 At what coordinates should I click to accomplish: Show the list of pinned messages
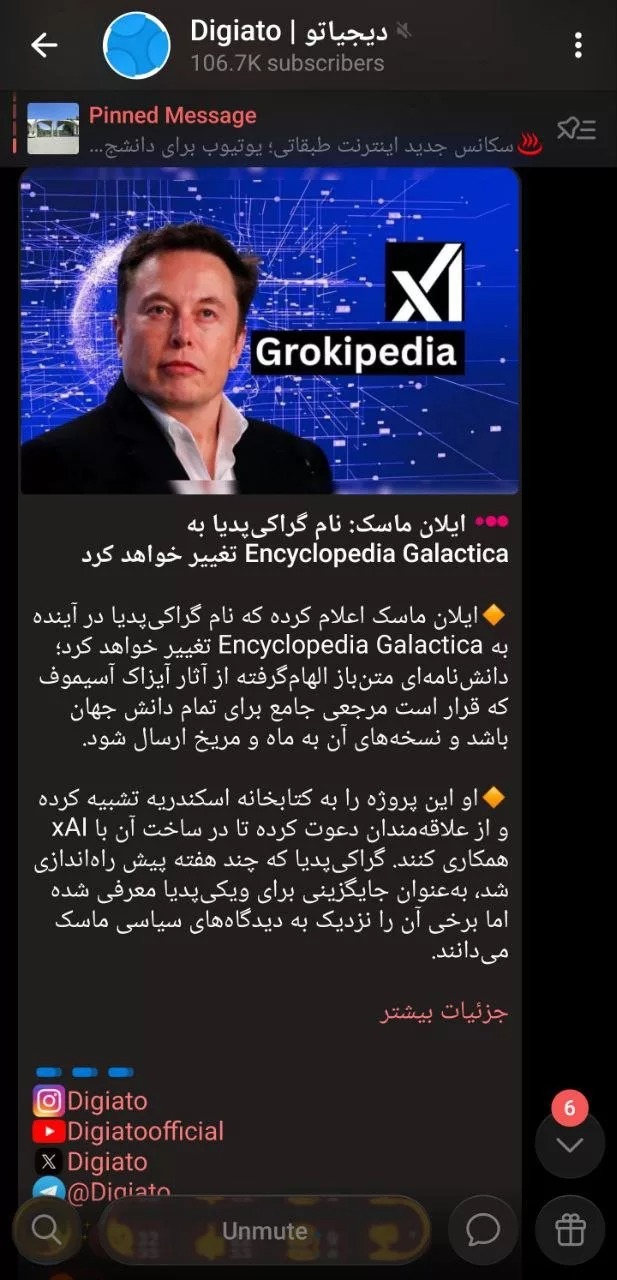[576, 129]
